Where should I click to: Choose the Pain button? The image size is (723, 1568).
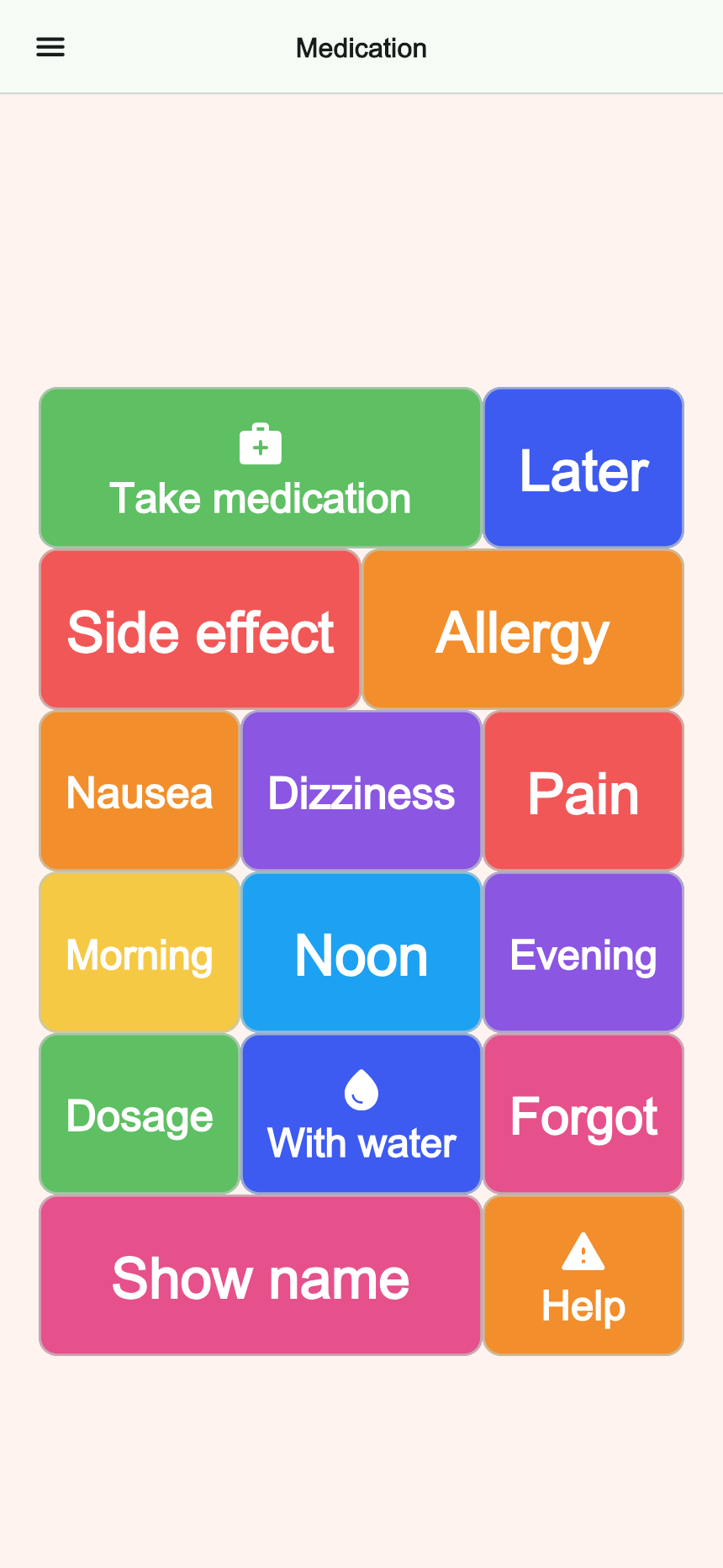point(583,791)
